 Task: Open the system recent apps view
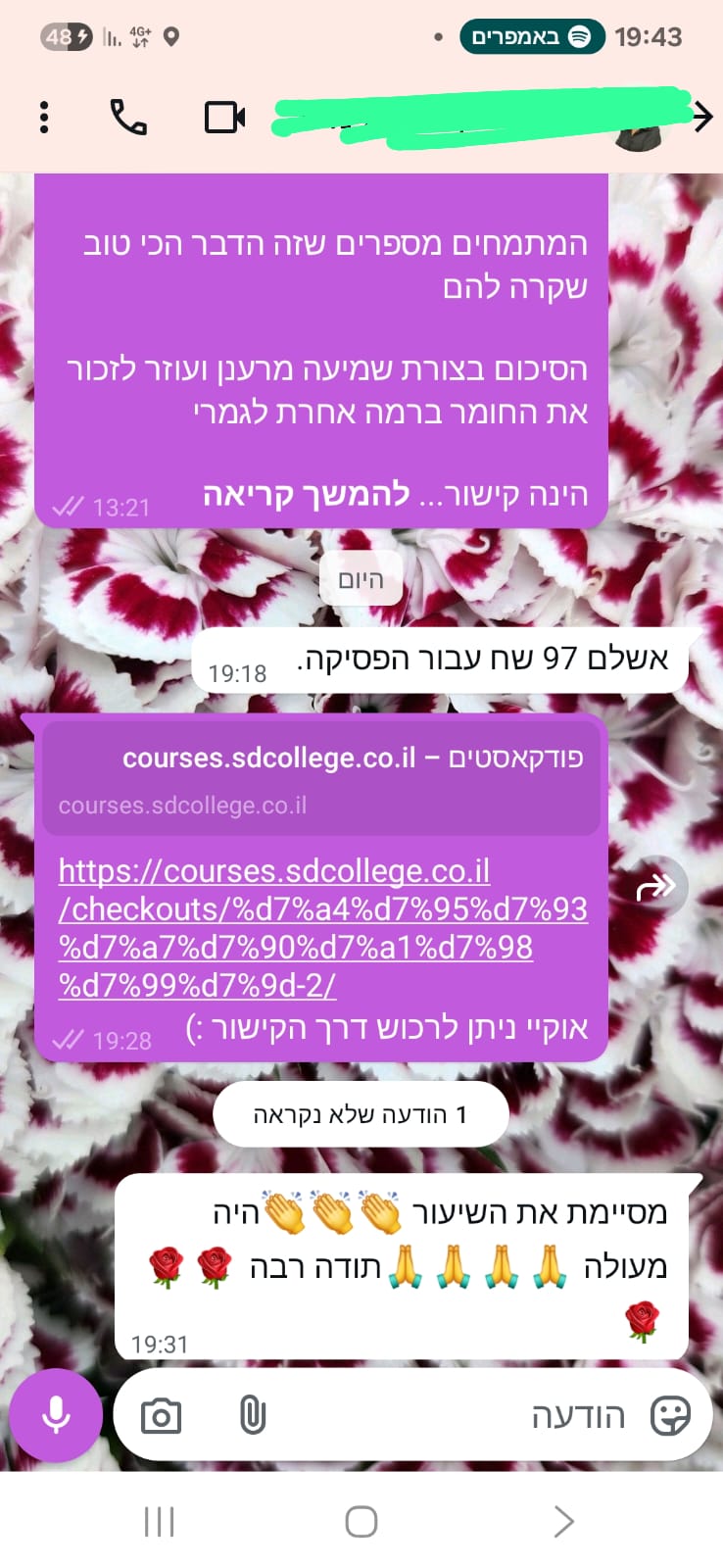[x=159, y=1521]
